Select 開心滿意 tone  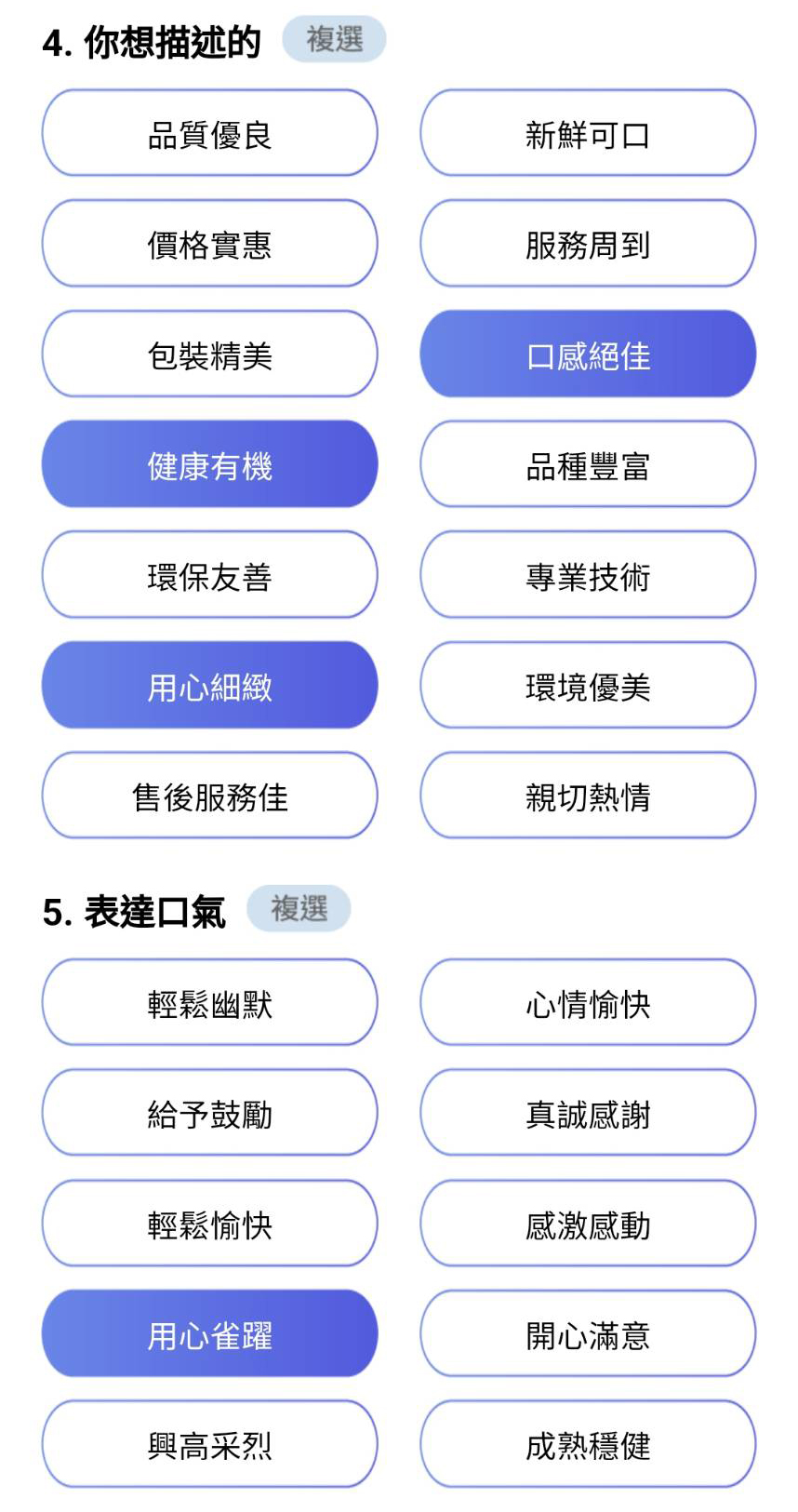click(588, 1334)
